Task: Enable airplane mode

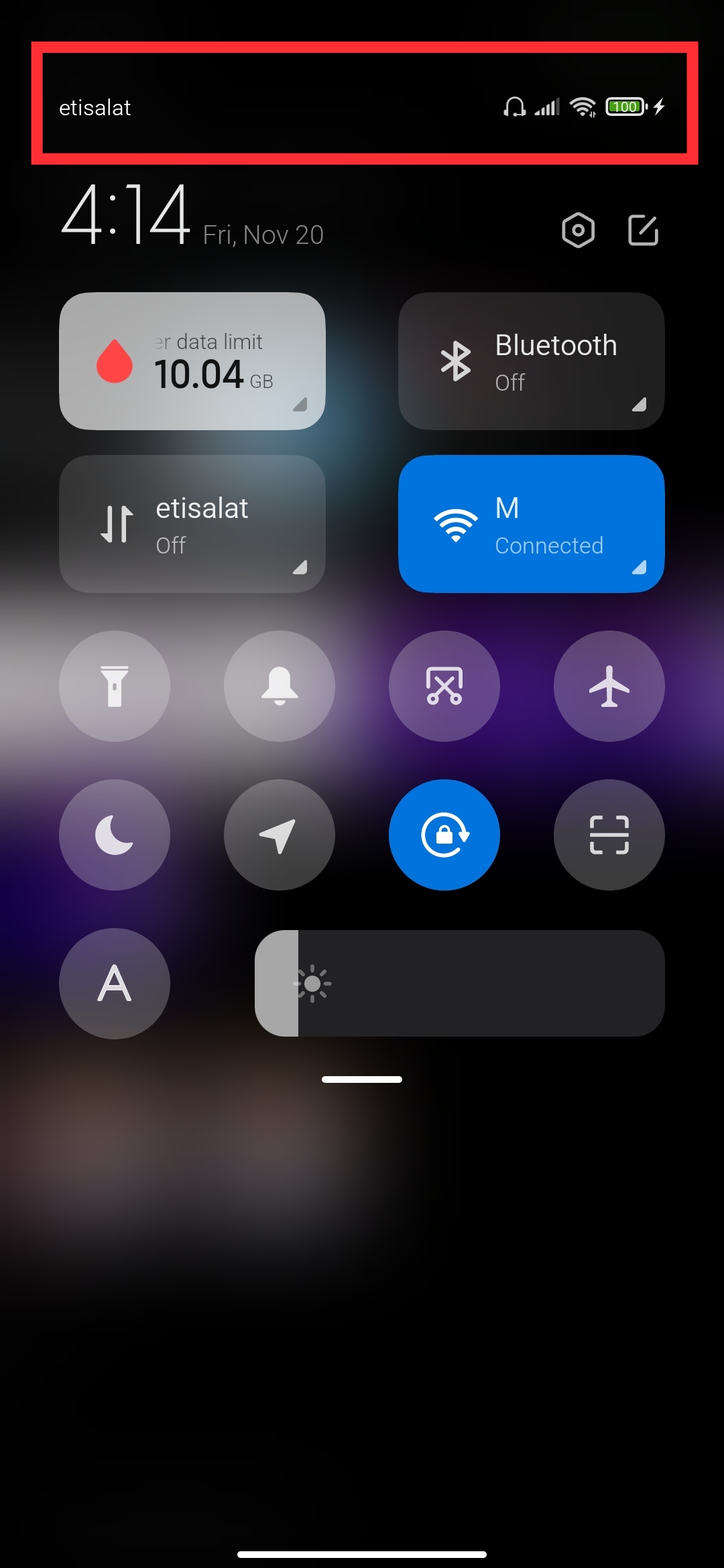Action: [609, 686]
